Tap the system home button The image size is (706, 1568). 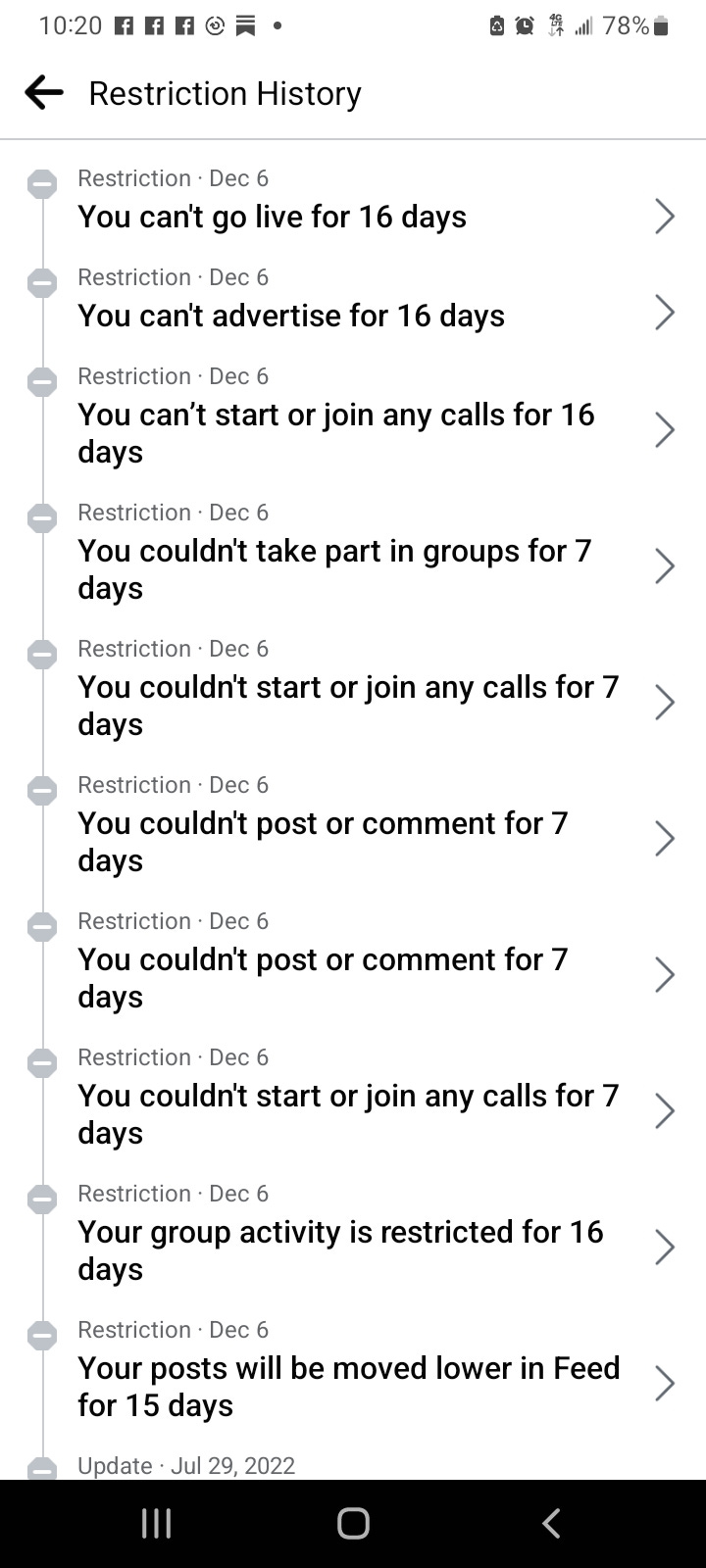coord(353,1523)
